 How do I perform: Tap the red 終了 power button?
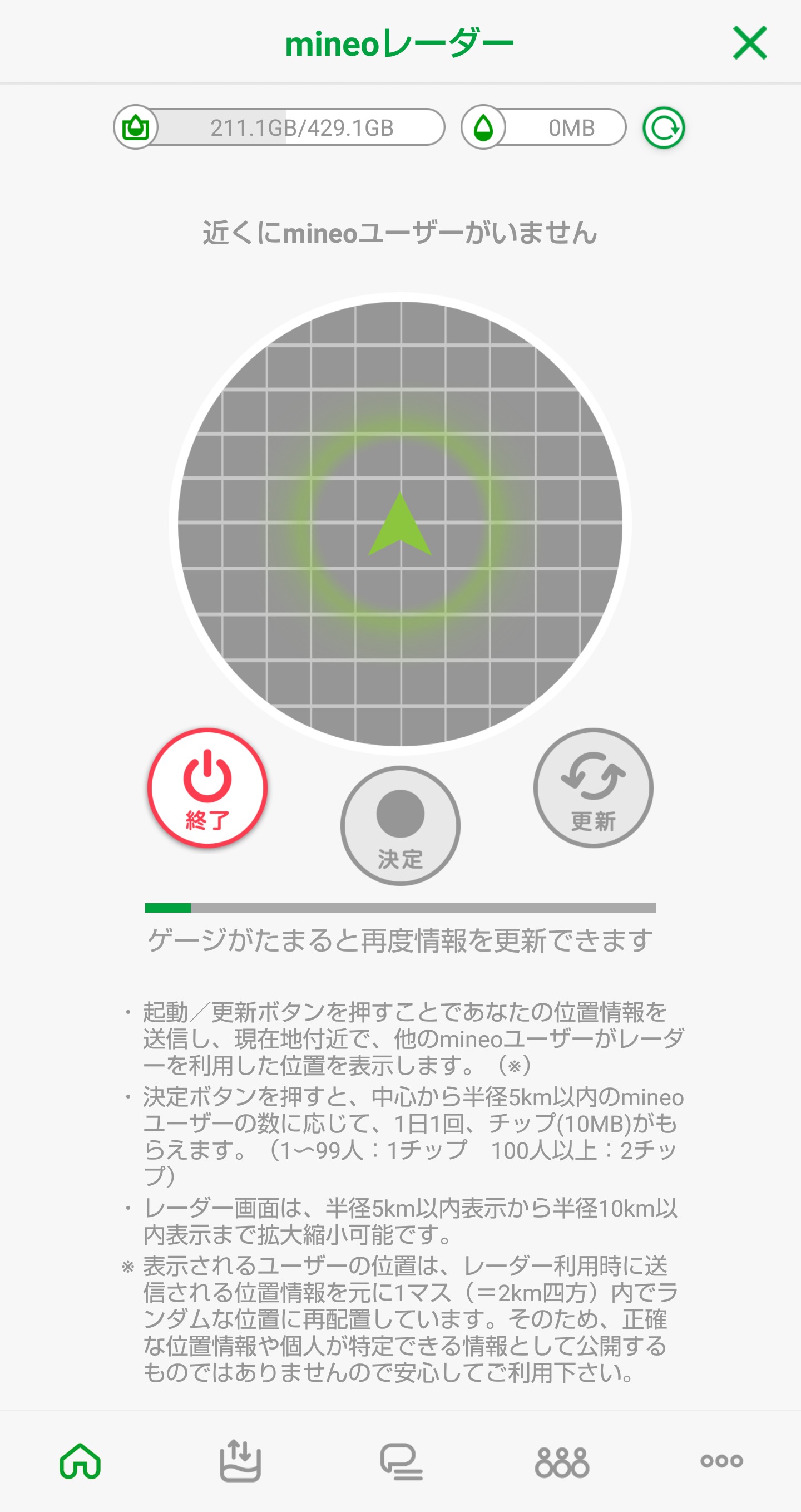[x=207, y=787]
